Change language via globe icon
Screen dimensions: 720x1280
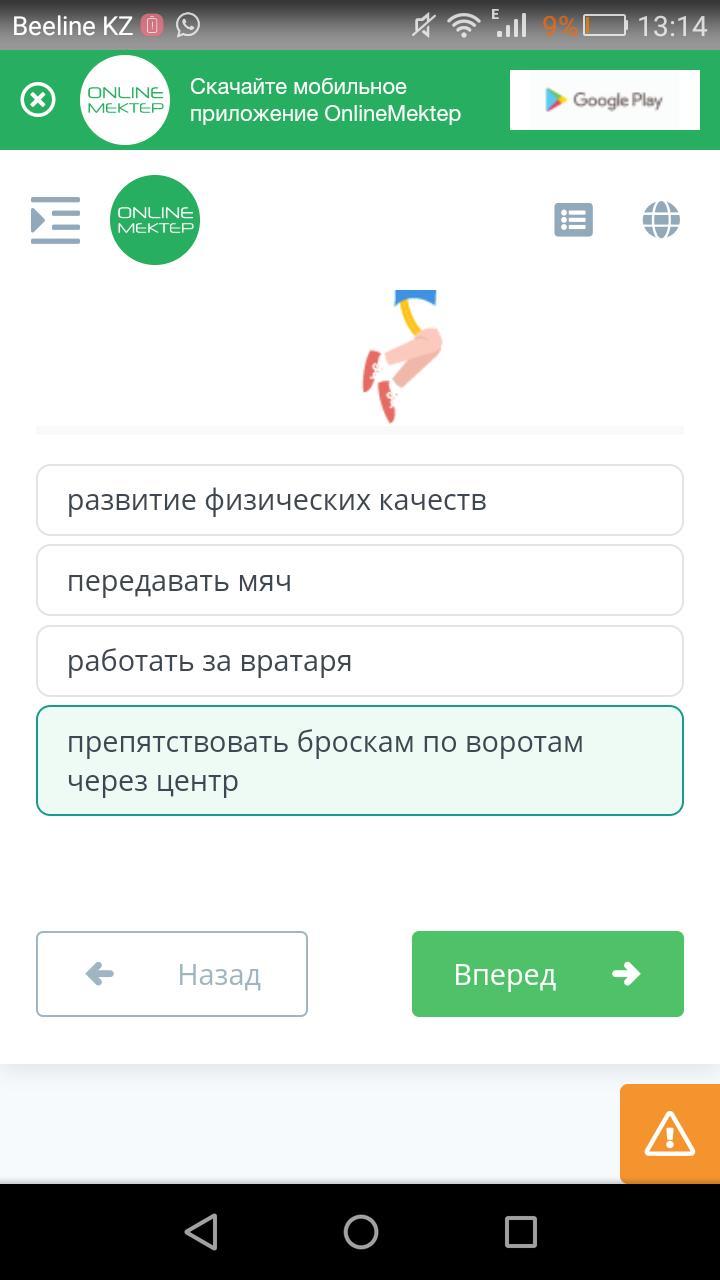click(x=661, y=220)
